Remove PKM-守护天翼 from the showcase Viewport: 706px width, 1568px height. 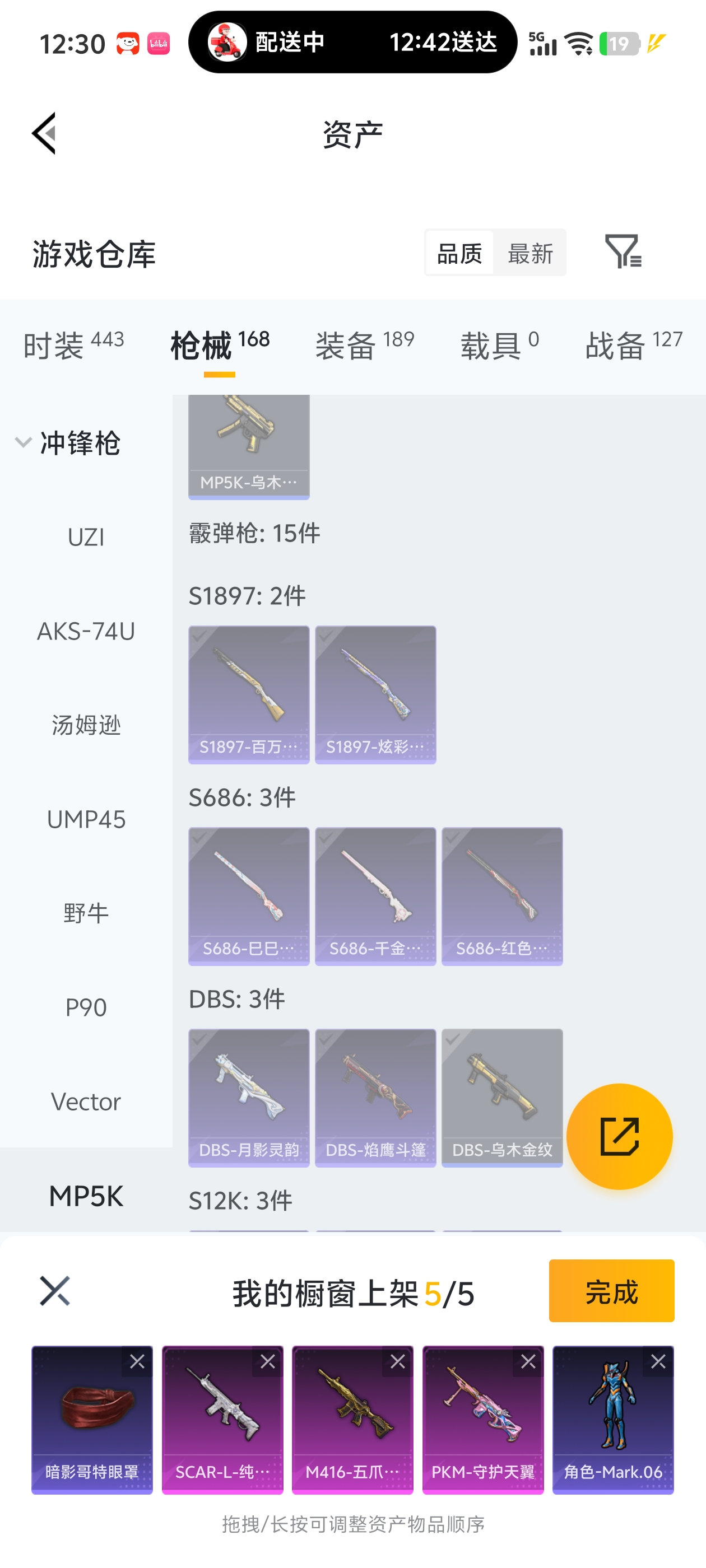[x=528, y=1362]
